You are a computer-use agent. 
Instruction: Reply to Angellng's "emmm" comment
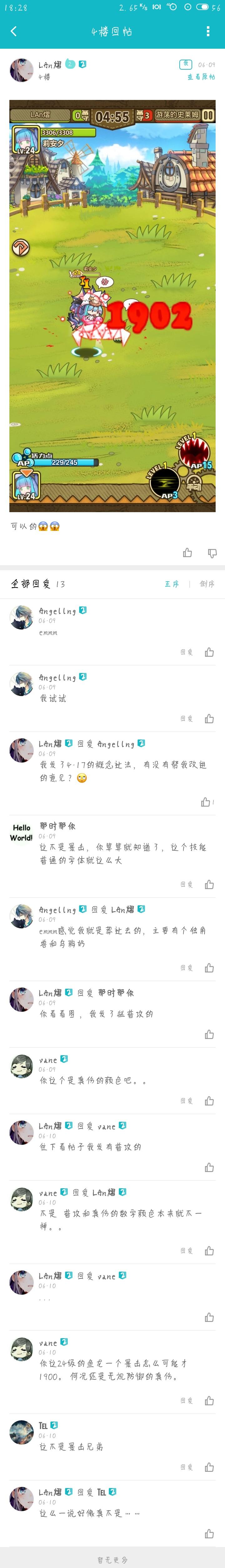tap(187, 652)
